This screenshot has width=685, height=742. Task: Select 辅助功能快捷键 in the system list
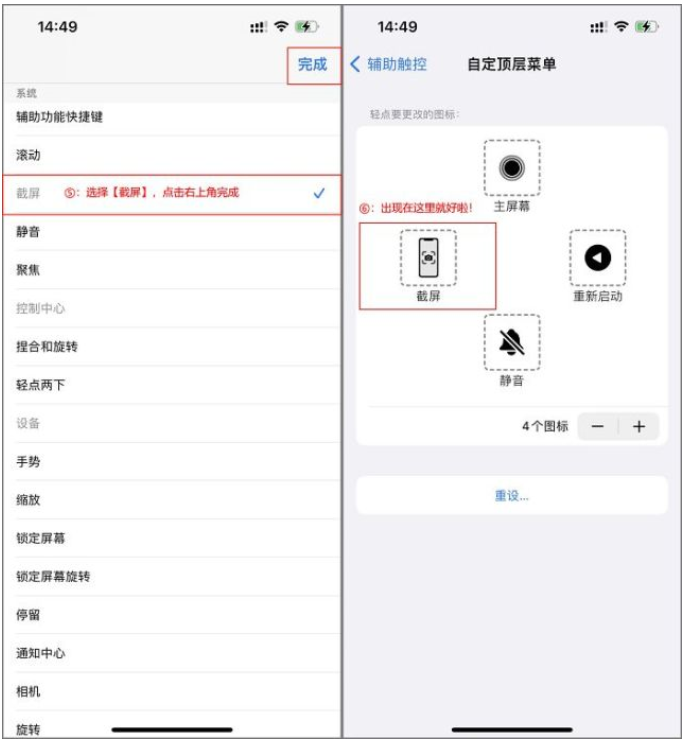[x=60, y=117]
